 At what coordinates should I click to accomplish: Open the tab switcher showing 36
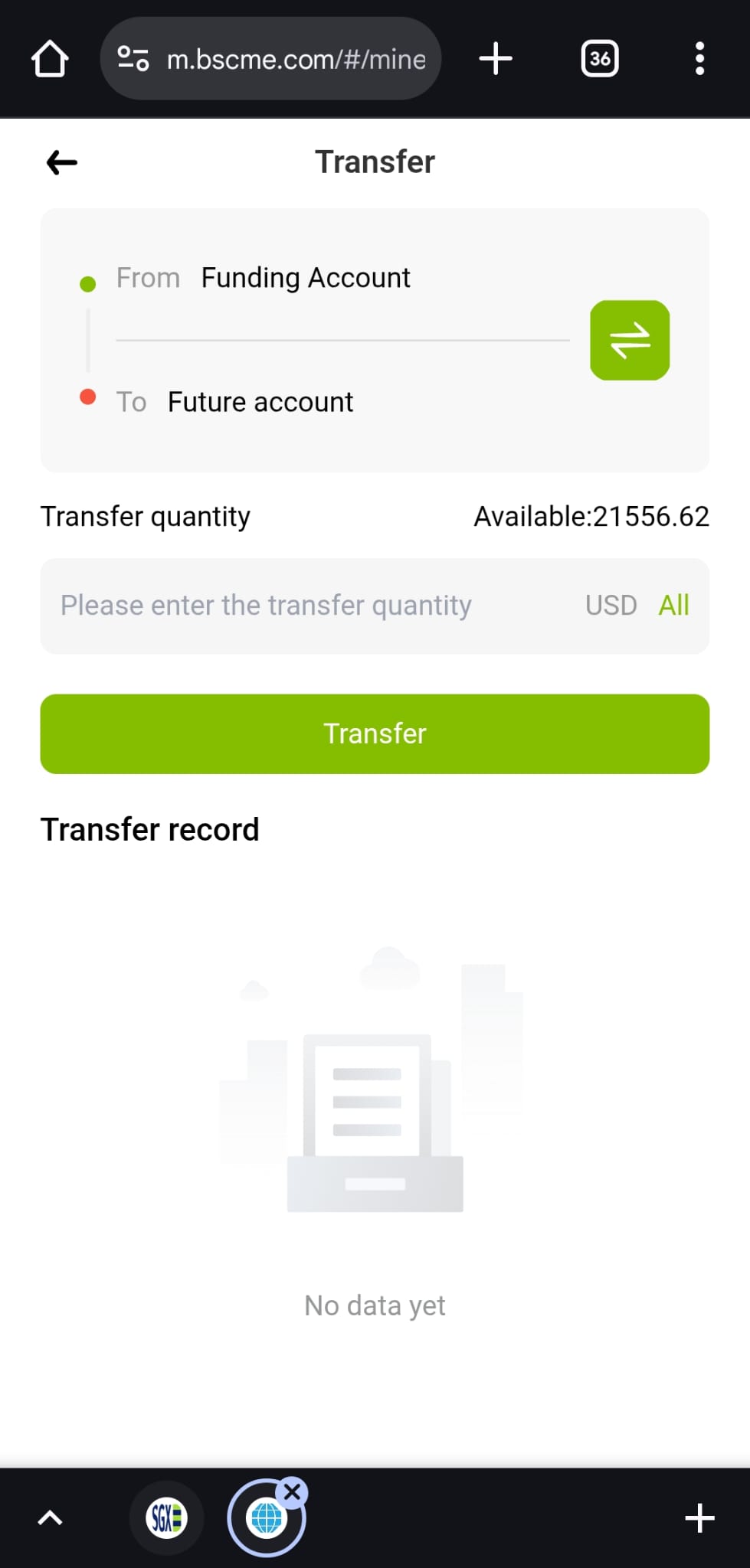[x=600, y=59]
